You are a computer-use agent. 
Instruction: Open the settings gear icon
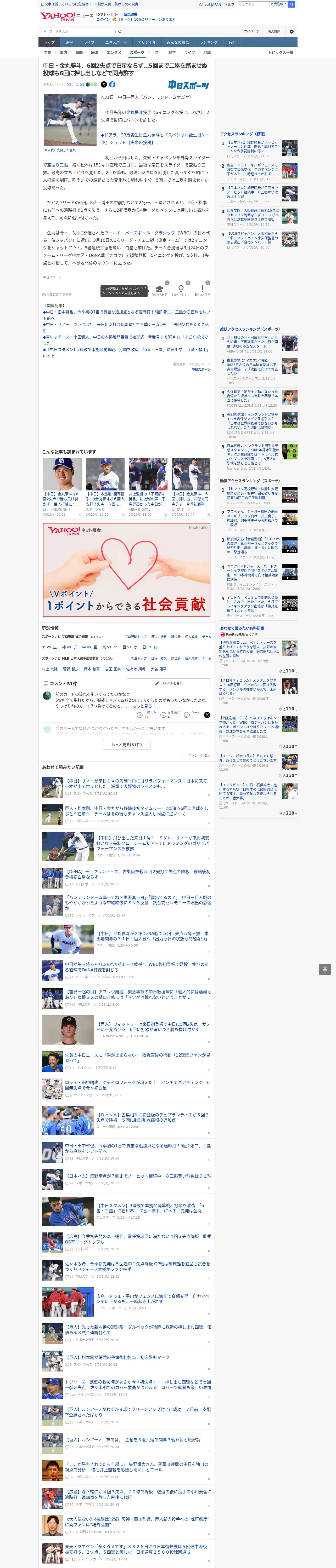[292, 32]
